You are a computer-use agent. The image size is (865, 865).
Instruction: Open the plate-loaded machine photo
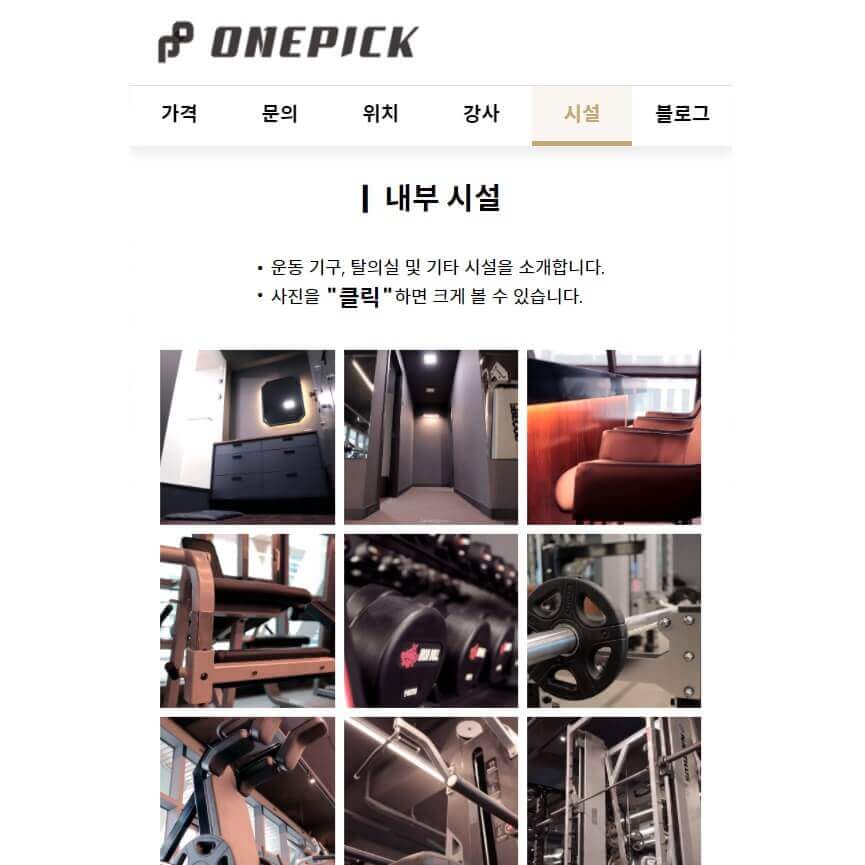point(247,790)
